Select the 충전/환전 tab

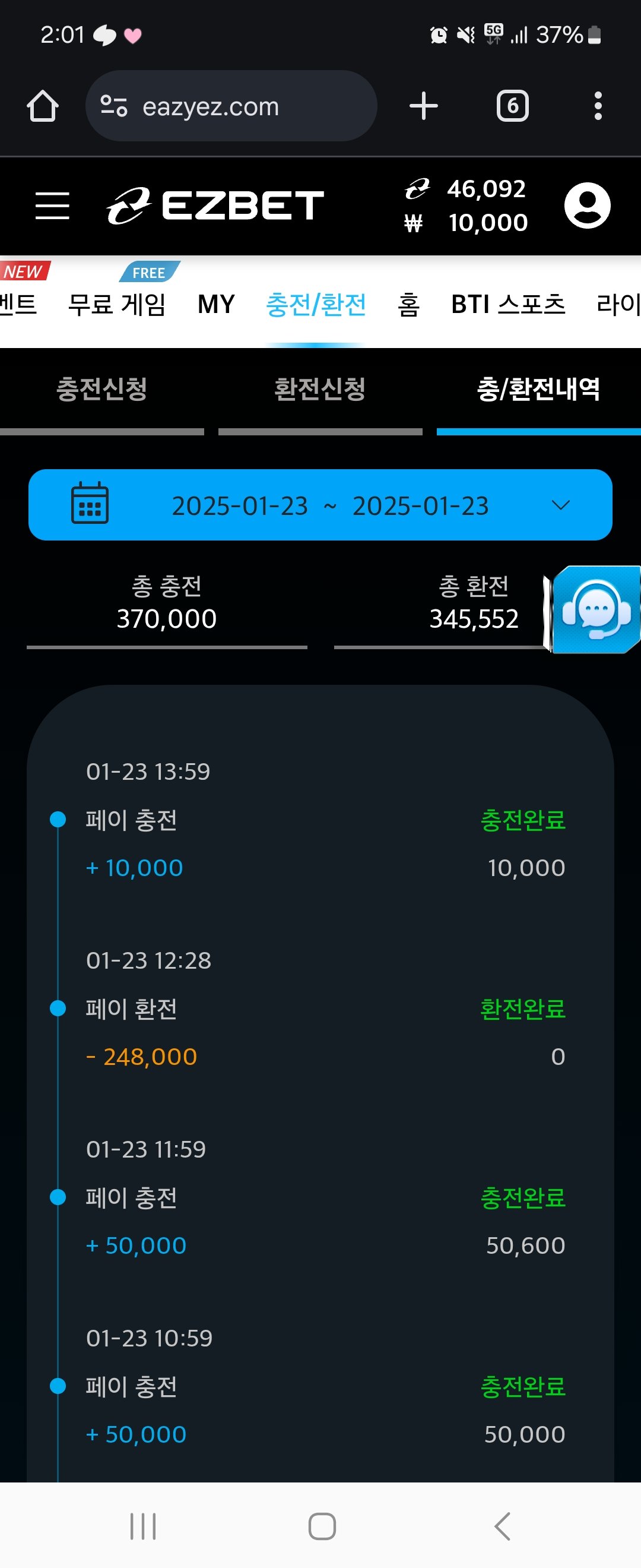[316, 304]
